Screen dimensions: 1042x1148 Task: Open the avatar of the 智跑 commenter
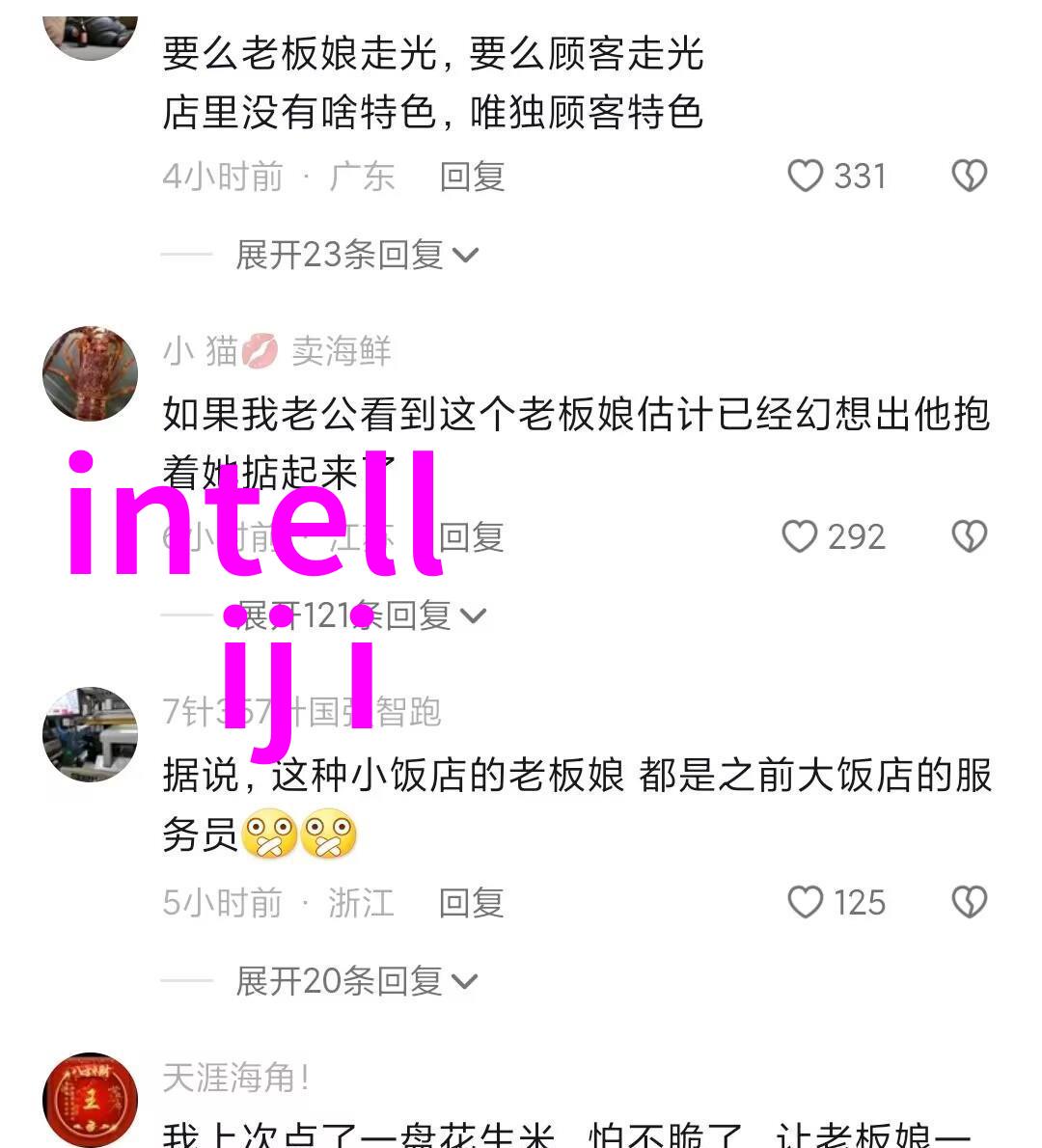coord(91,734)
